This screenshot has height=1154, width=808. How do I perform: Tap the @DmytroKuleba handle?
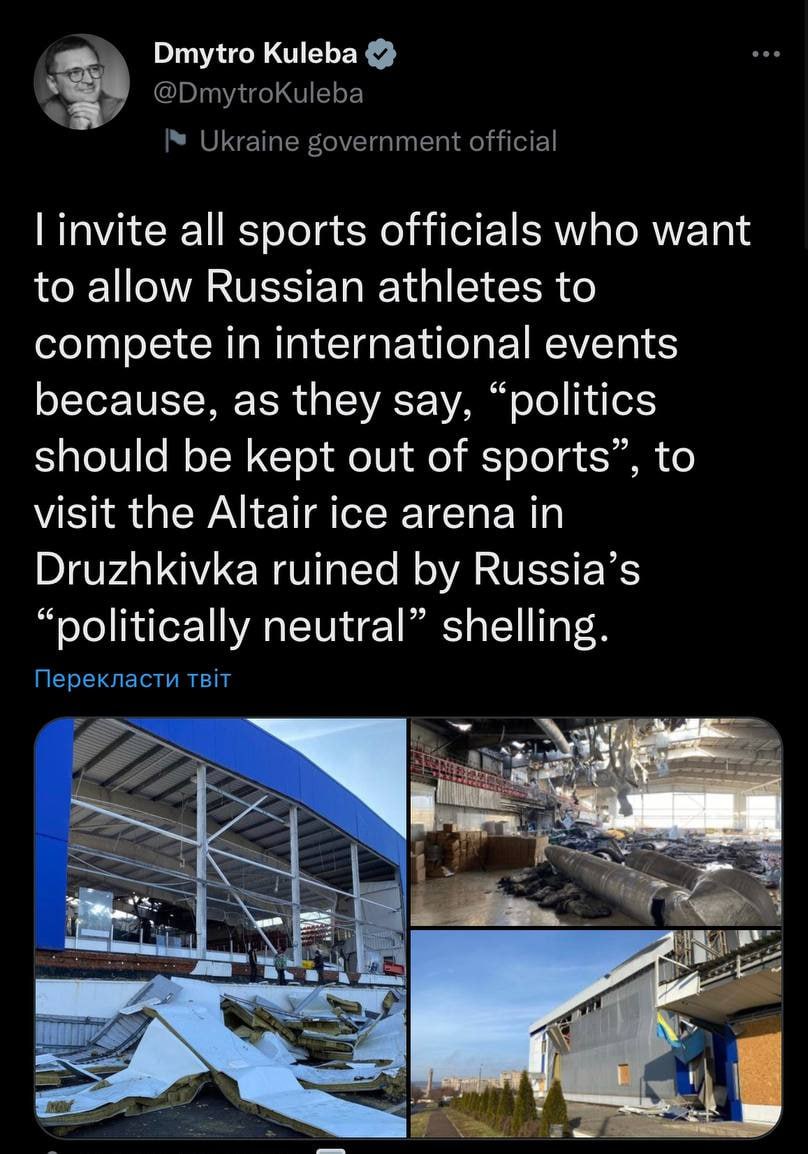259,94
